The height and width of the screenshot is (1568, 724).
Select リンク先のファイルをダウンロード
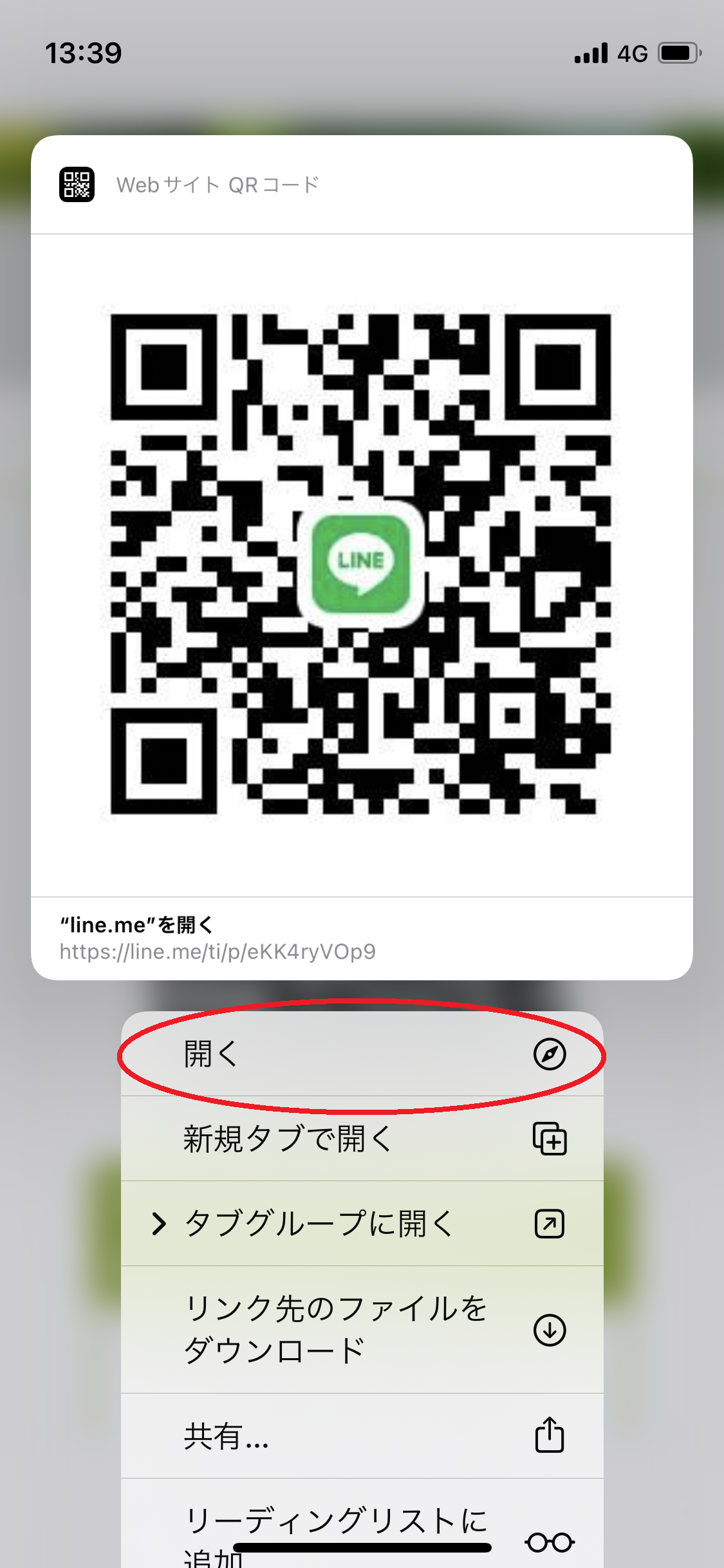[x=362, y=1330]
